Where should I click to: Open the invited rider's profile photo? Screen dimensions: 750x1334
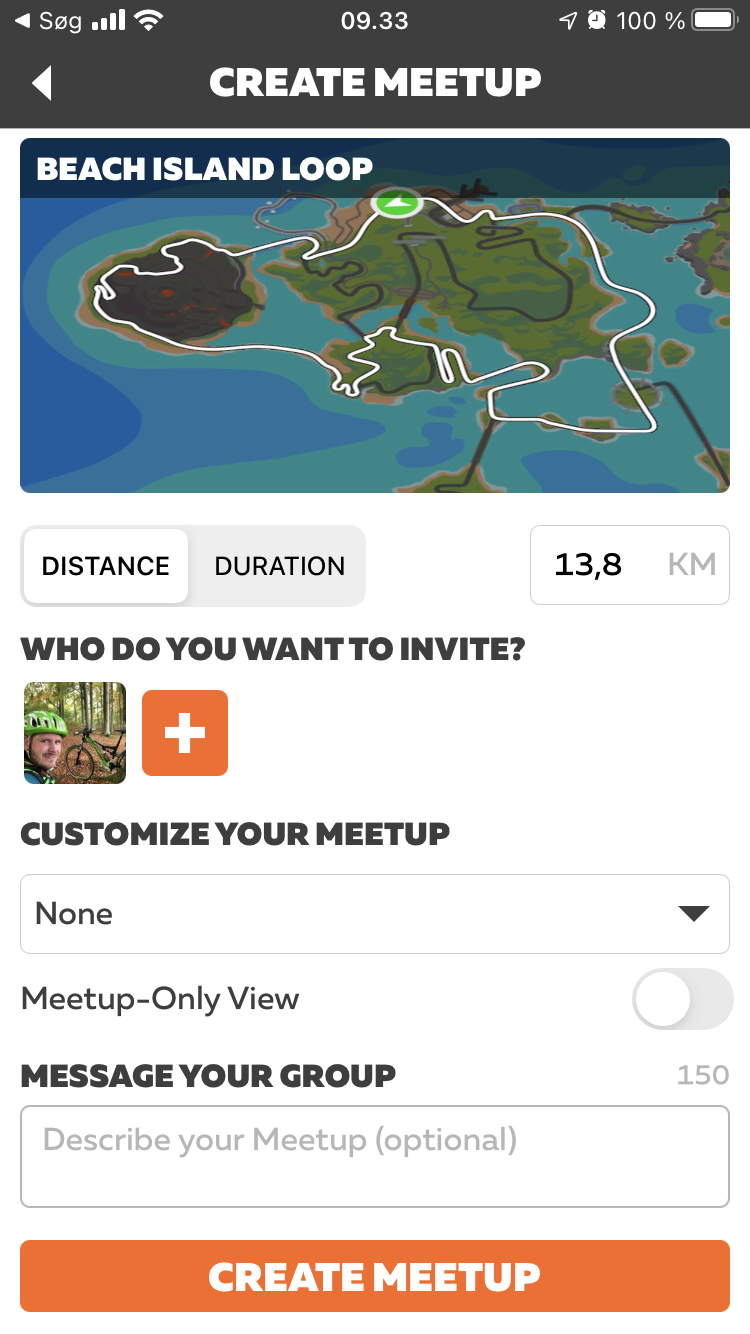point(75,733)
